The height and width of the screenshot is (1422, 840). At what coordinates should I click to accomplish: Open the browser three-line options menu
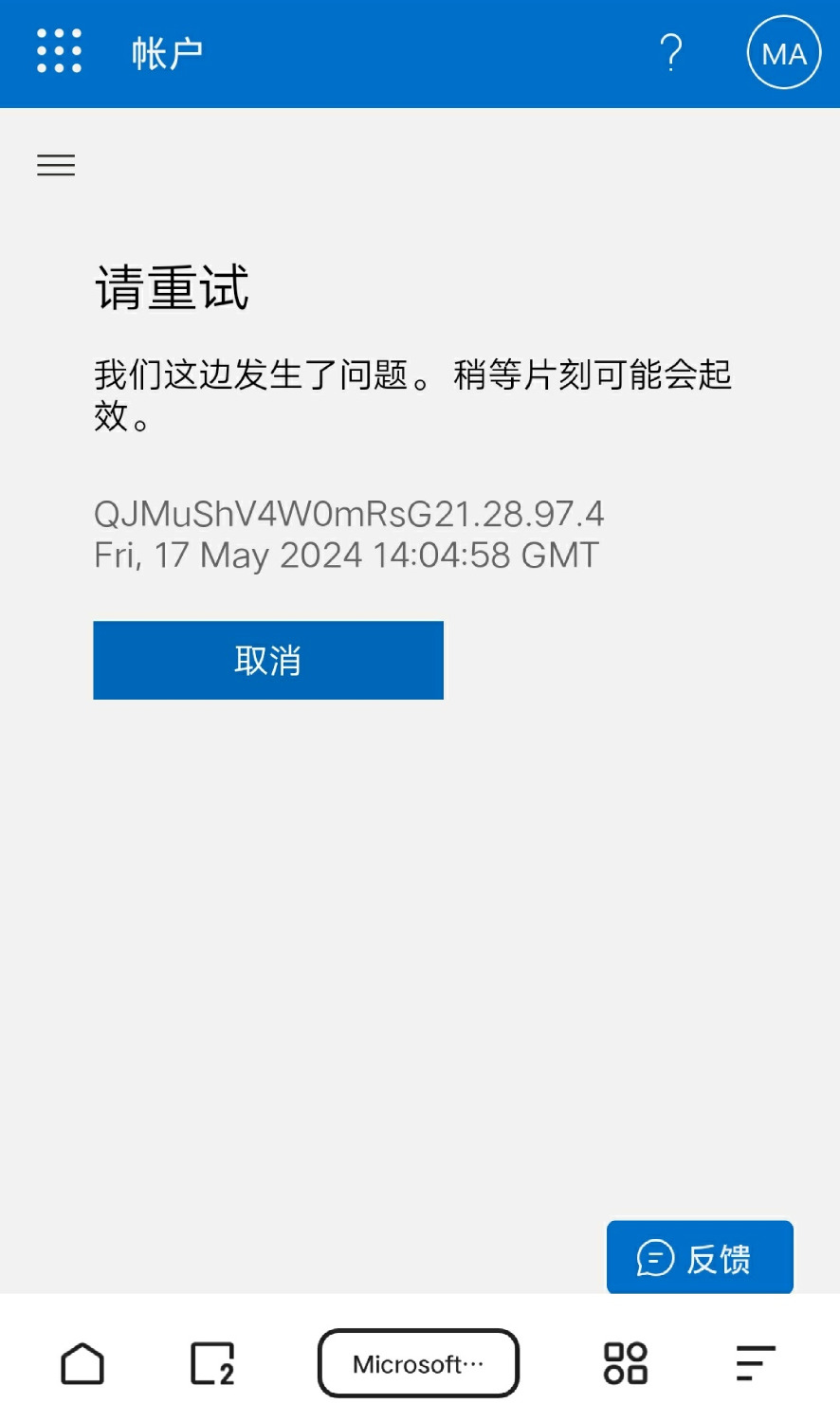pos(756,1363)
